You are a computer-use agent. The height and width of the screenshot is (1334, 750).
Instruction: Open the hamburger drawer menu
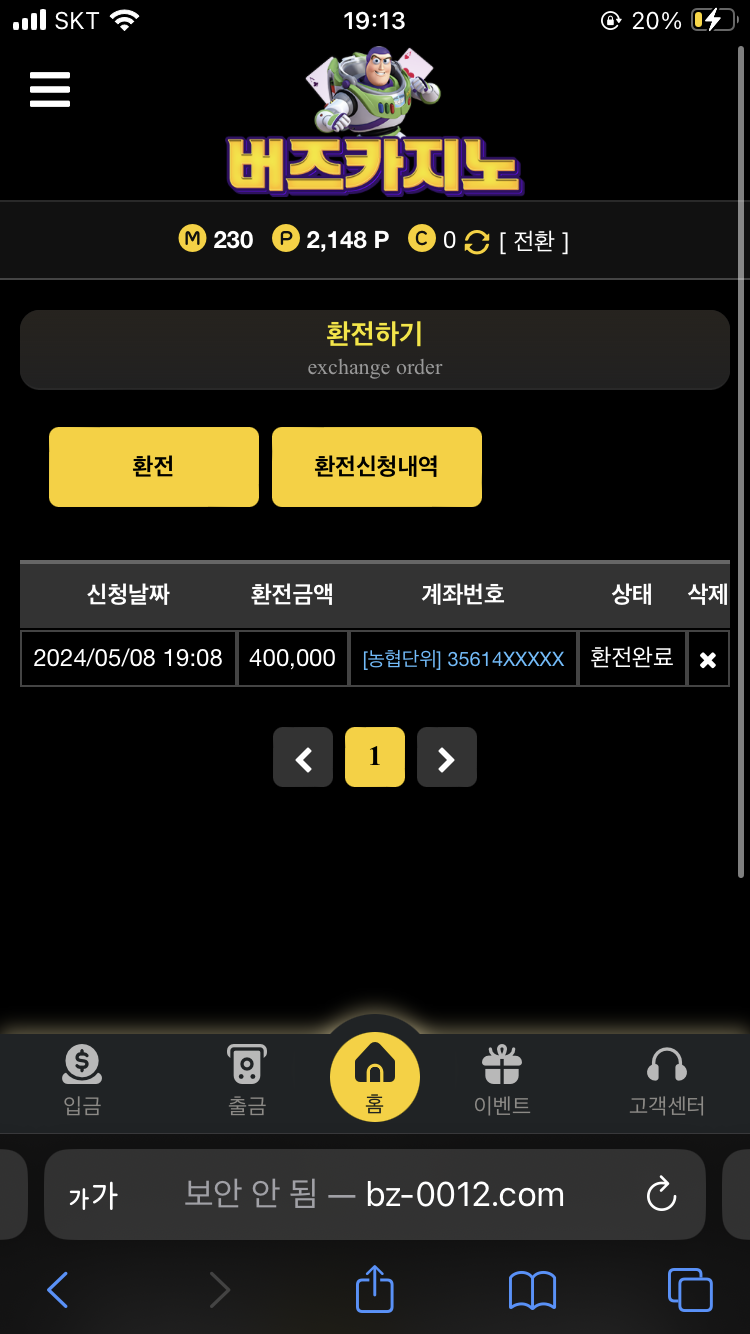click(x=50, y=90)
